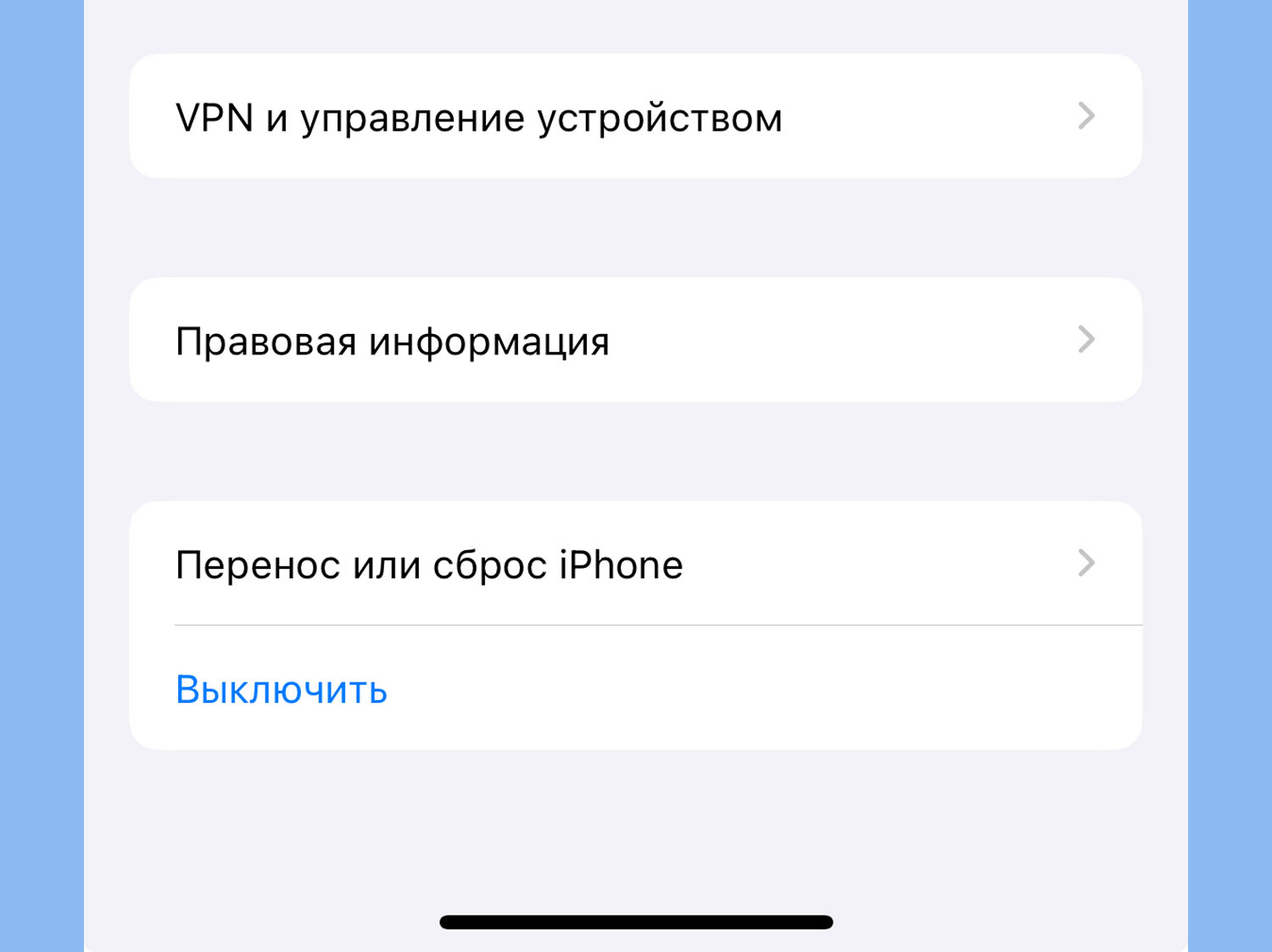The height and width of the screenshot is (952, 1272).
Task: Open VPN и управление устройством settings
Action: (634, 117)
